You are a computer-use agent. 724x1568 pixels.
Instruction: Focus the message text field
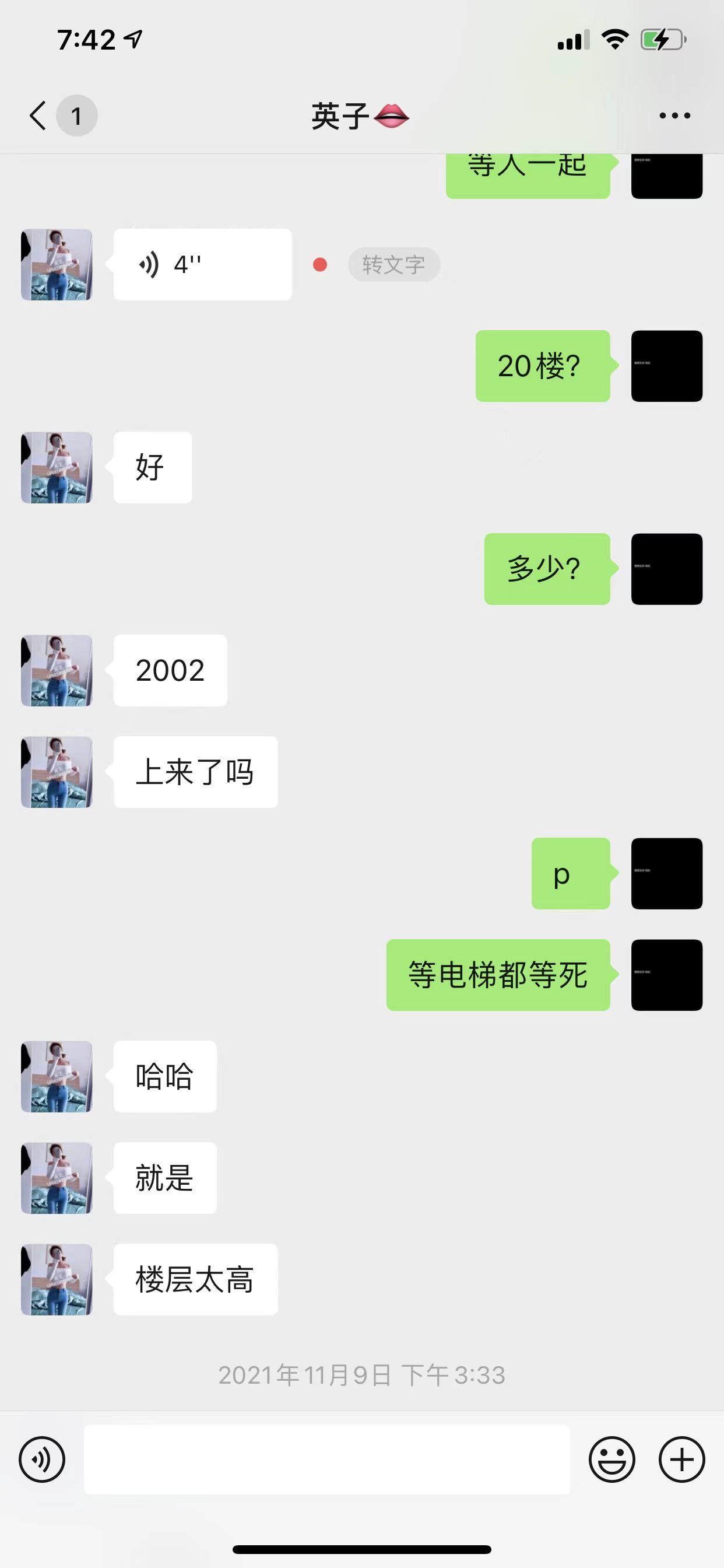tap(326, 1459)
